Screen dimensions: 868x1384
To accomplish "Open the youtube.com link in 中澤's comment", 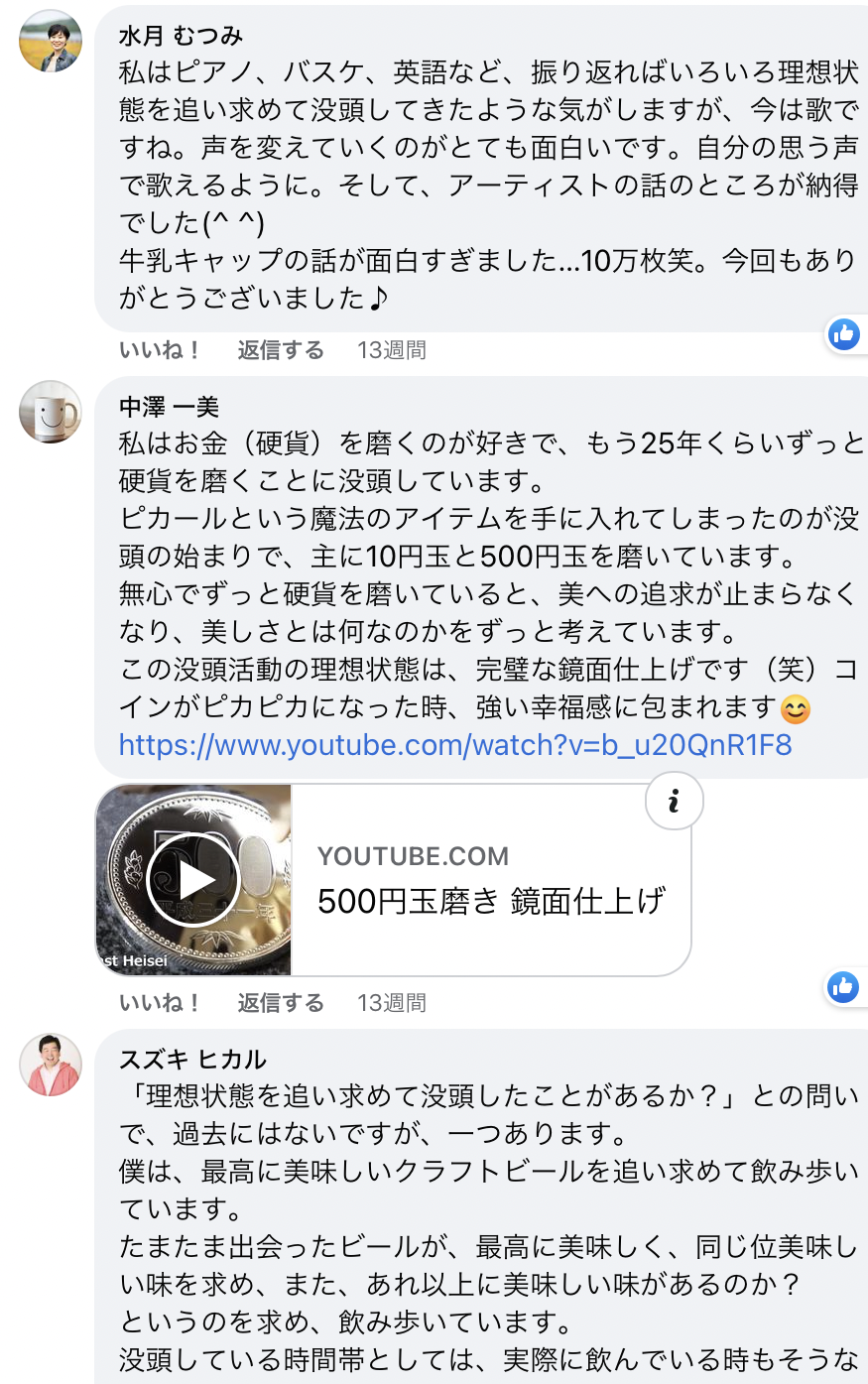I will pos(455,745).
